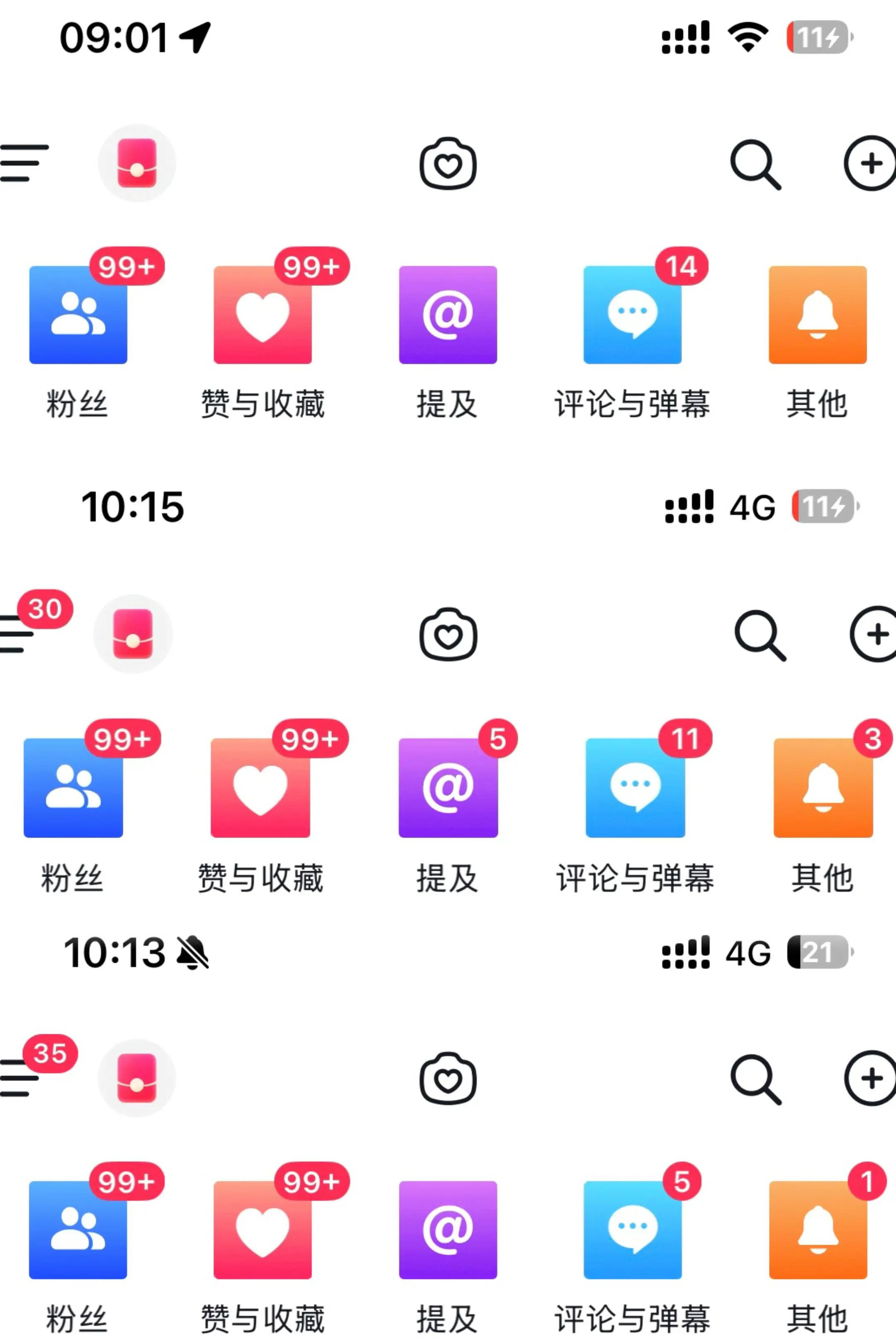The height and width of the screenshot is (1344, 896).
Task: Open the plus create button
Action: pos(871,165)
